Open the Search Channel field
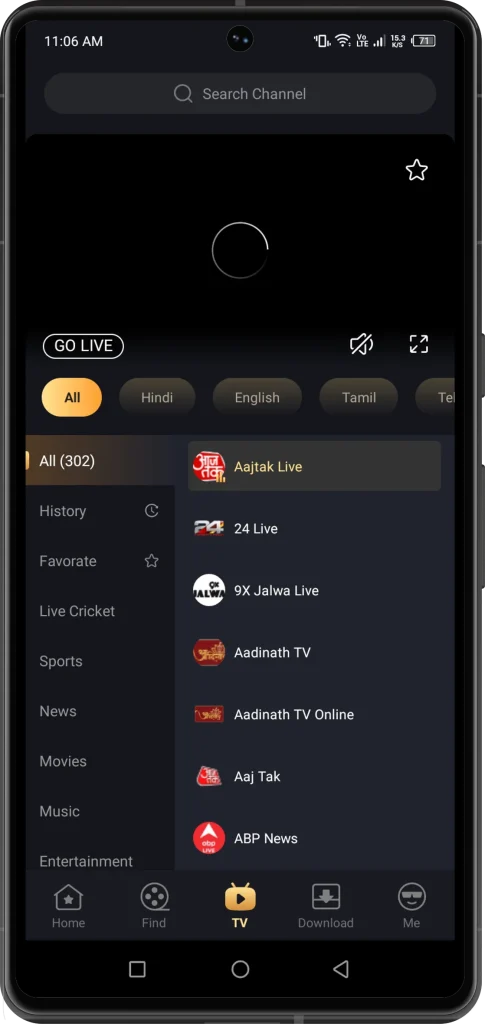This screenshot has width=485, height=1024. pos(240,93)
